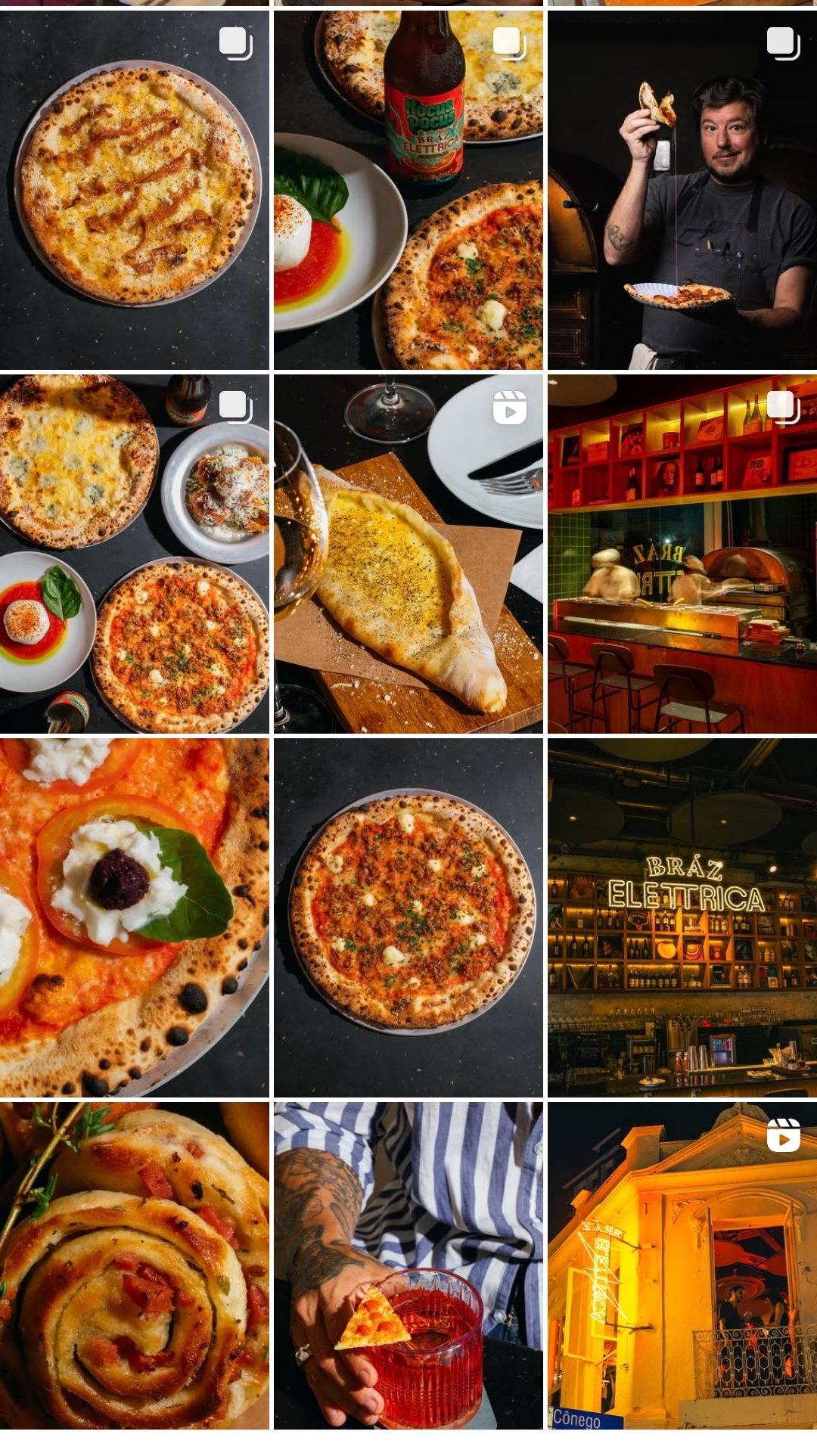Play the yellow-lit building facade reel
This screenshot has height=1456, width=817.
coord(682,1265)
